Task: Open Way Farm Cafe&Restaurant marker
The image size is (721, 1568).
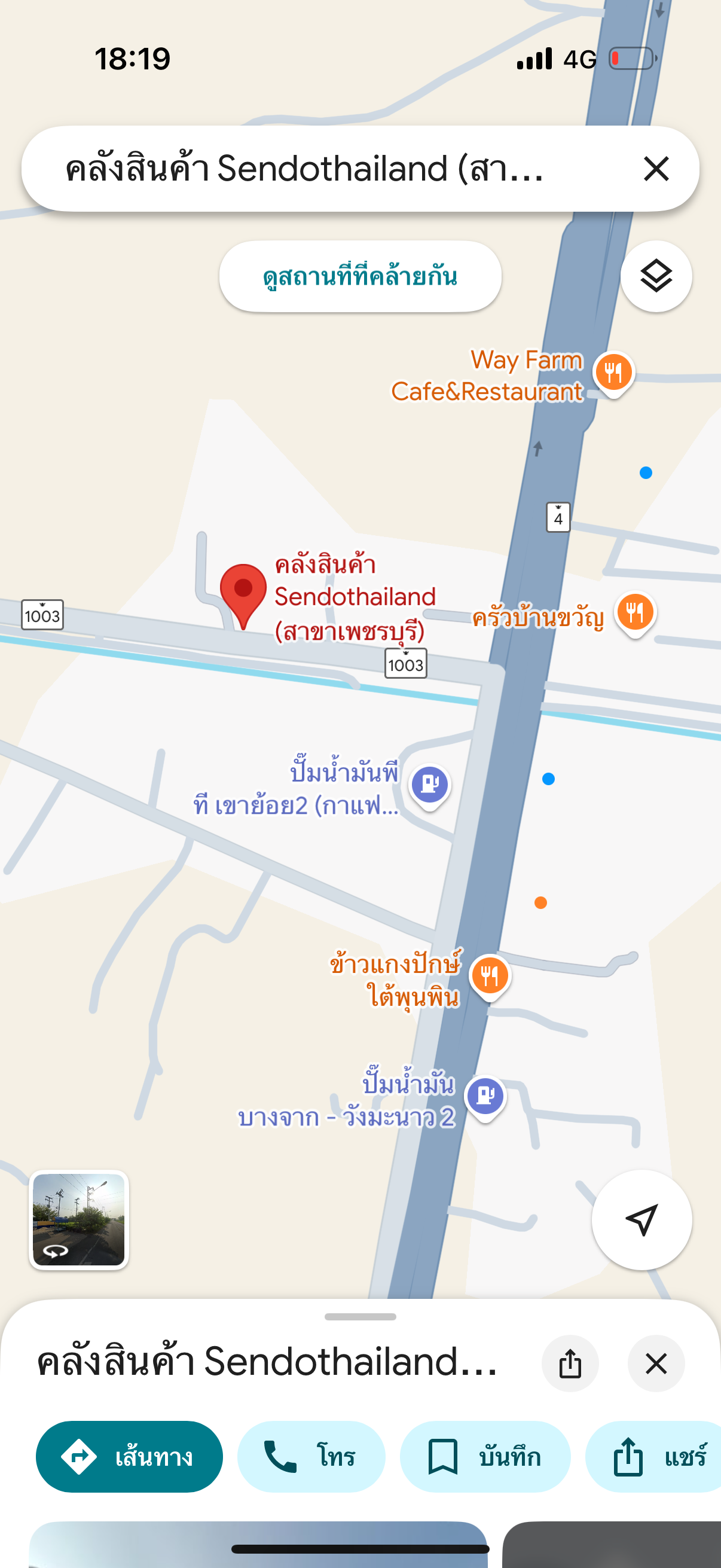Action: point(613,373)
